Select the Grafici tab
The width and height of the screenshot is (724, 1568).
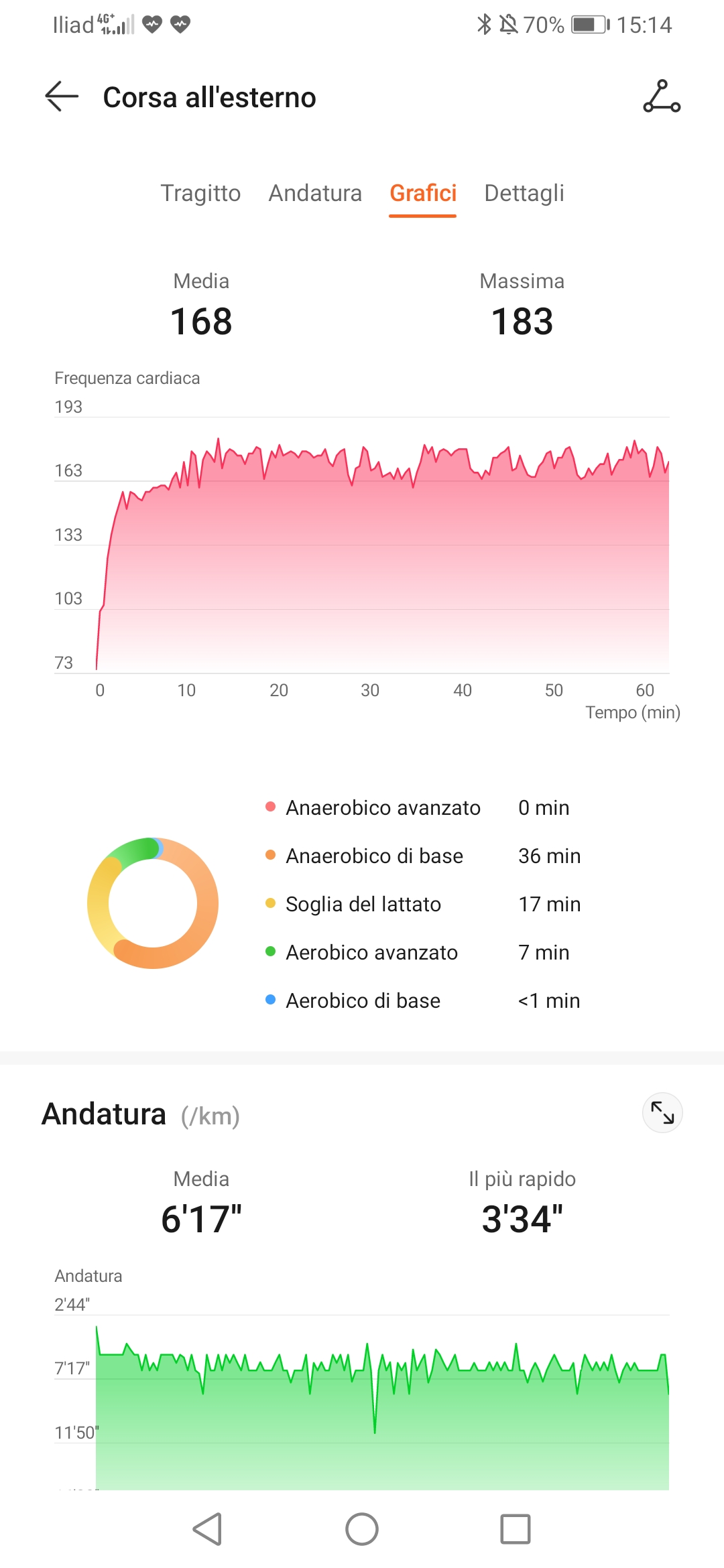(x=423, y=193)
